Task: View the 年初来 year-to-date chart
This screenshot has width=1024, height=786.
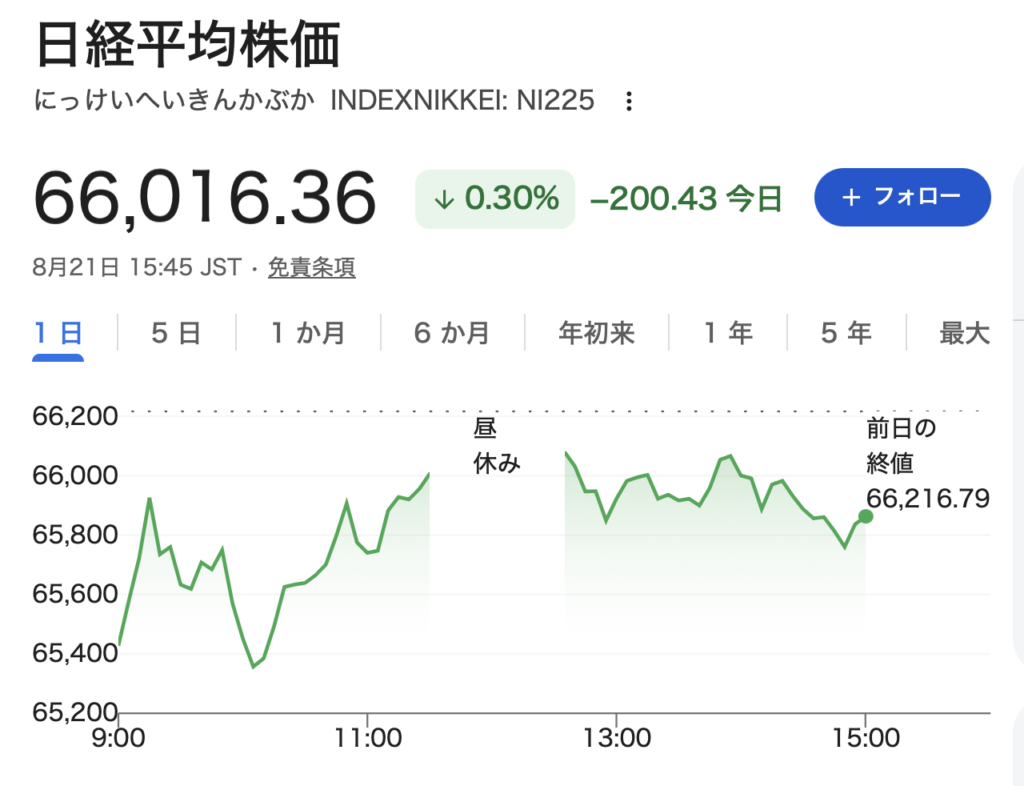Action: (596, 333)
